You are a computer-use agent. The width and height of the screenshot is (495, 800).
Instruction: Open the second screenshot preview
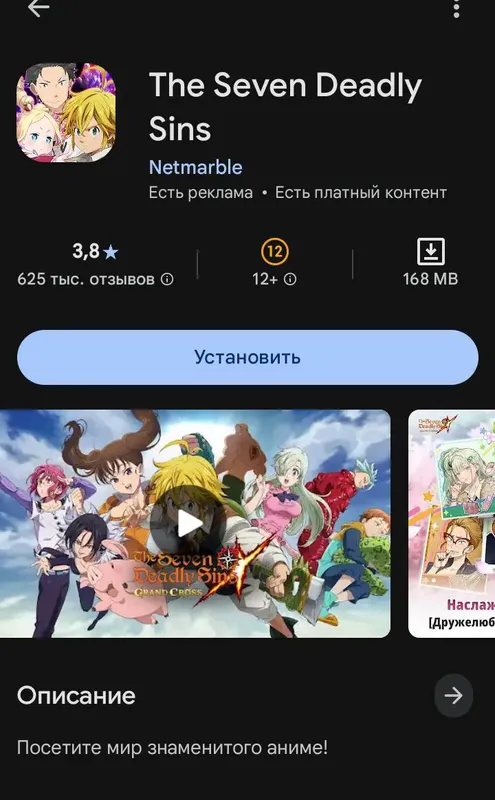click(452, 523)
